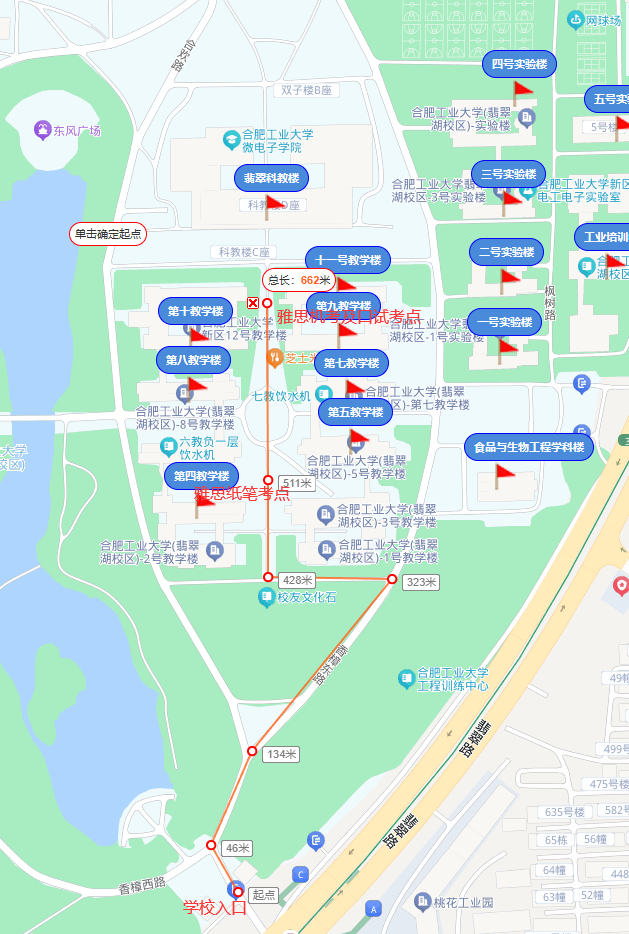Select the 第五教学楼 marker
Viewport: 629px width, 934px height.
pos(356,412)
